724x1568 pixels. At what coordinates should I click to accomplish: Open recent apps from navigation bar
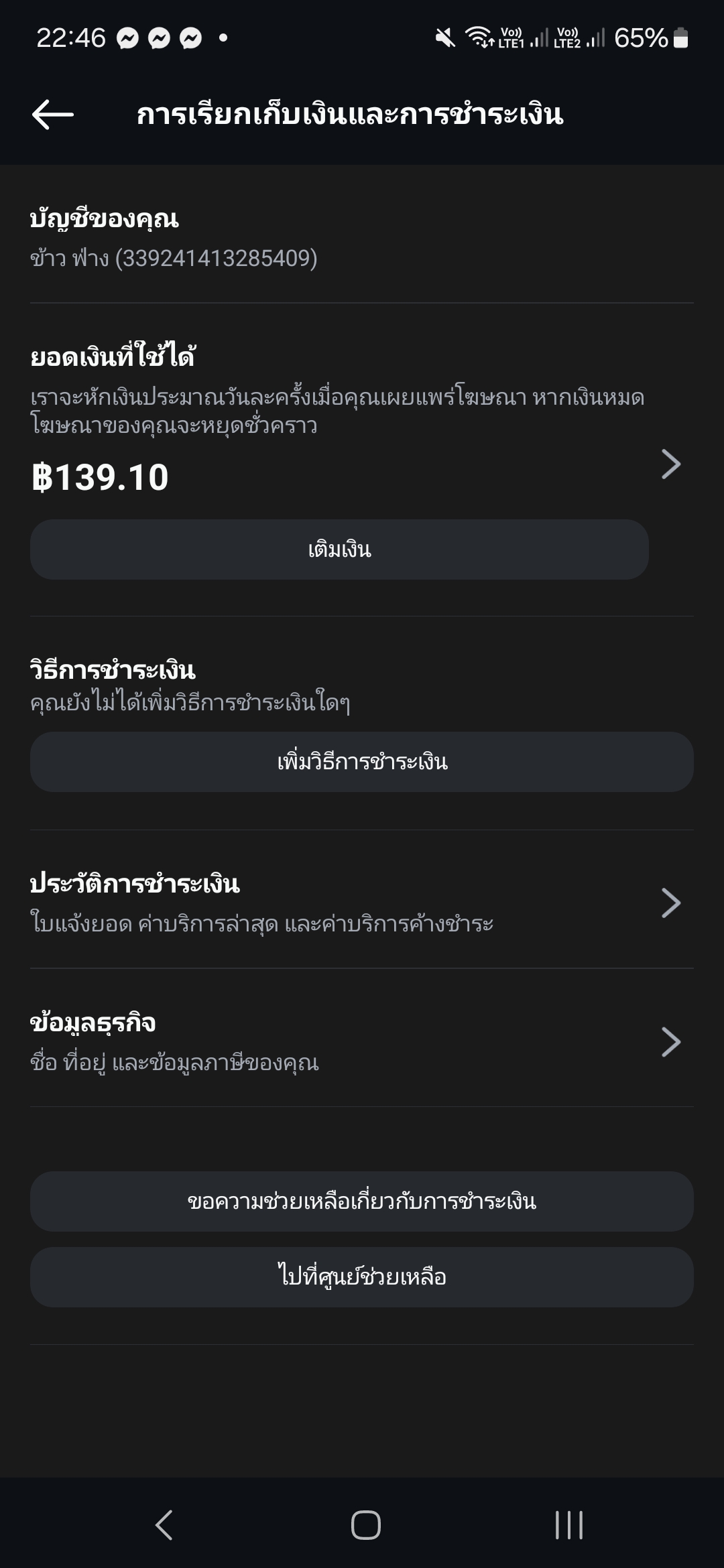(x=568, y=1525)
